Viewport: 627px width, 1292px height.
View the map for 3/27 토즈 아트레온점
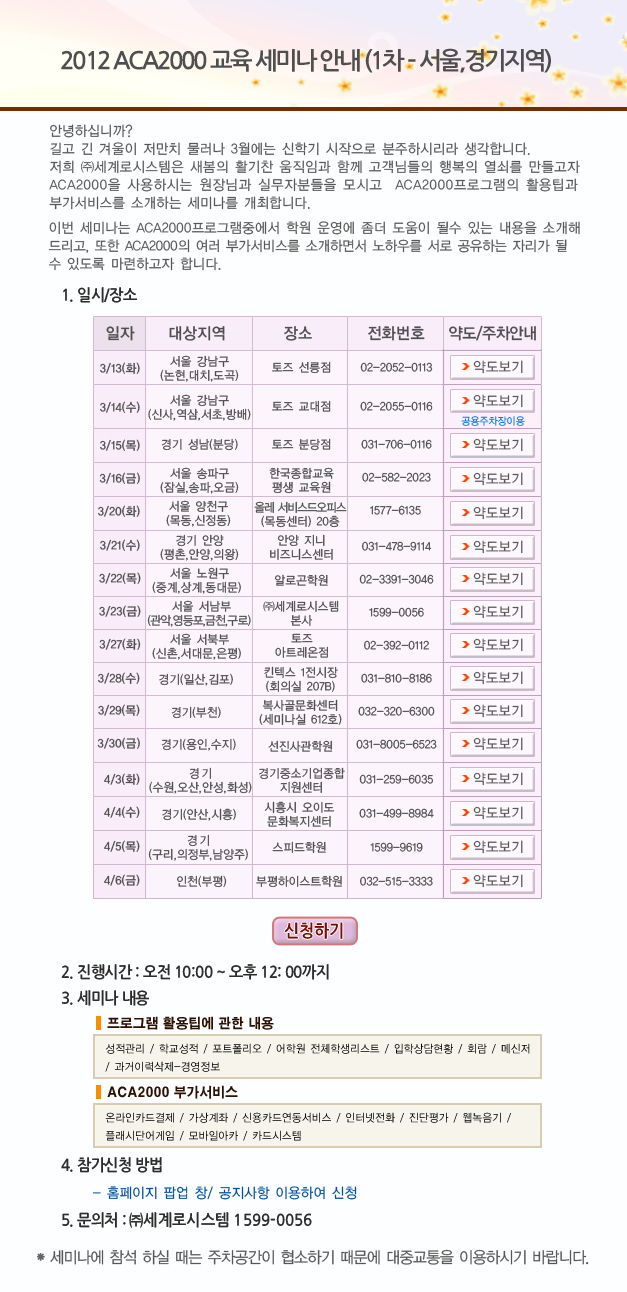492,645
